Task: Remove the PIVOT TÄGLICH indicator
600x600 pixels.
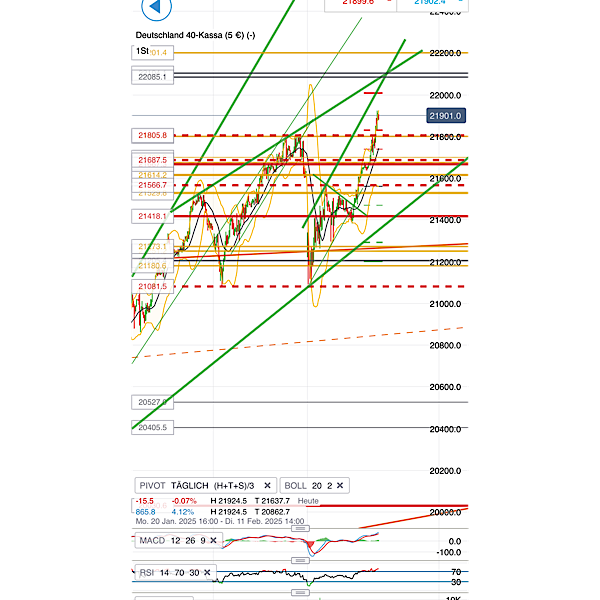Action: 267,485
